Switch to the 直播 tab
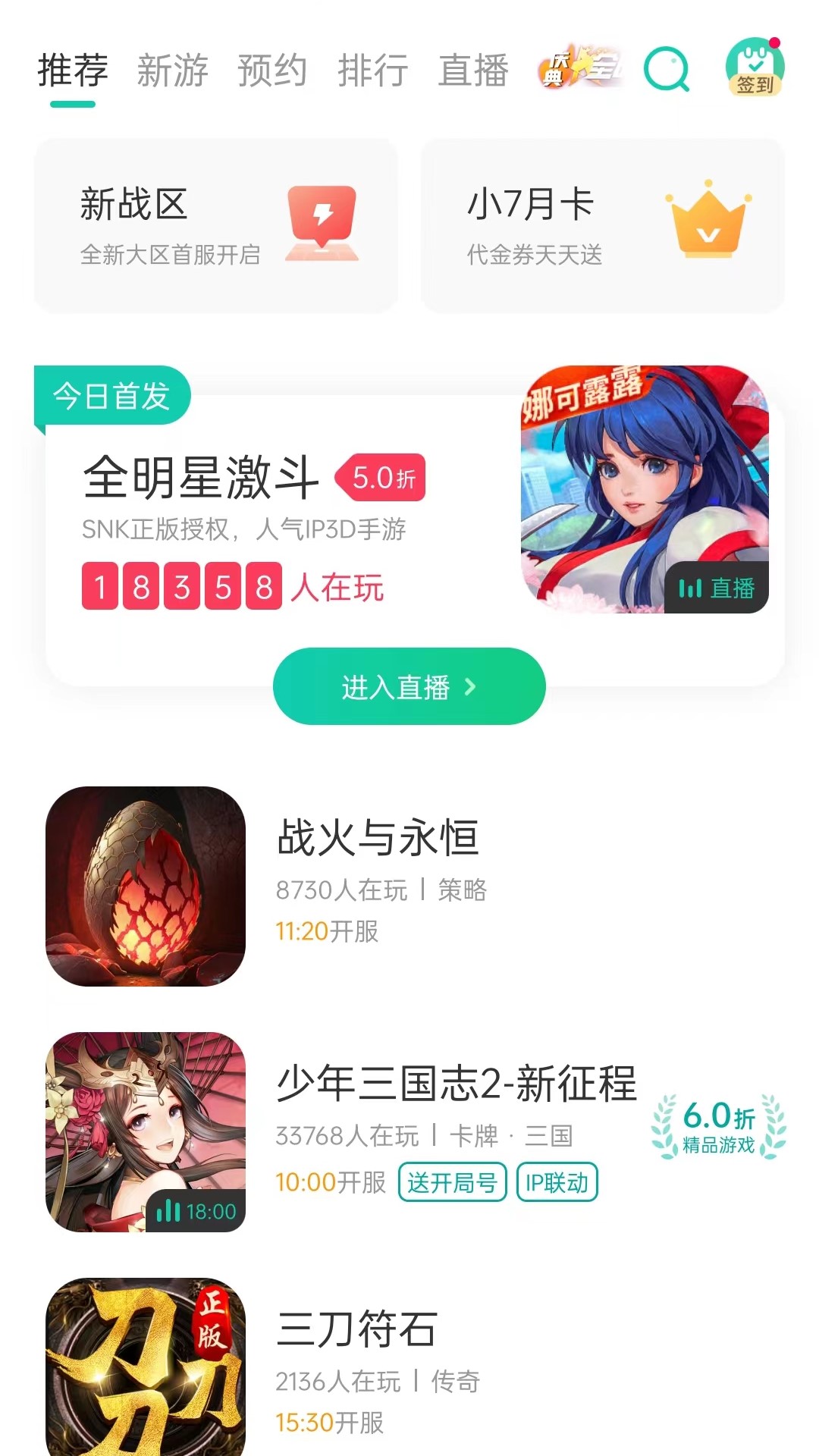The image size is (819, 1456). [x=473, y=71]
